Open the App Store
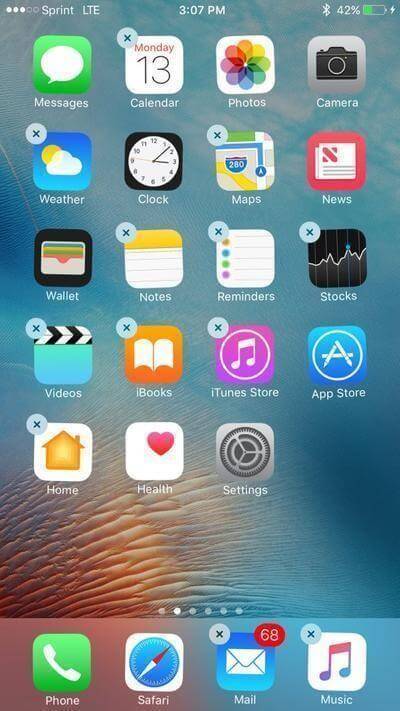The width and height of the screenshot is (400, 711). pos(337,355)
